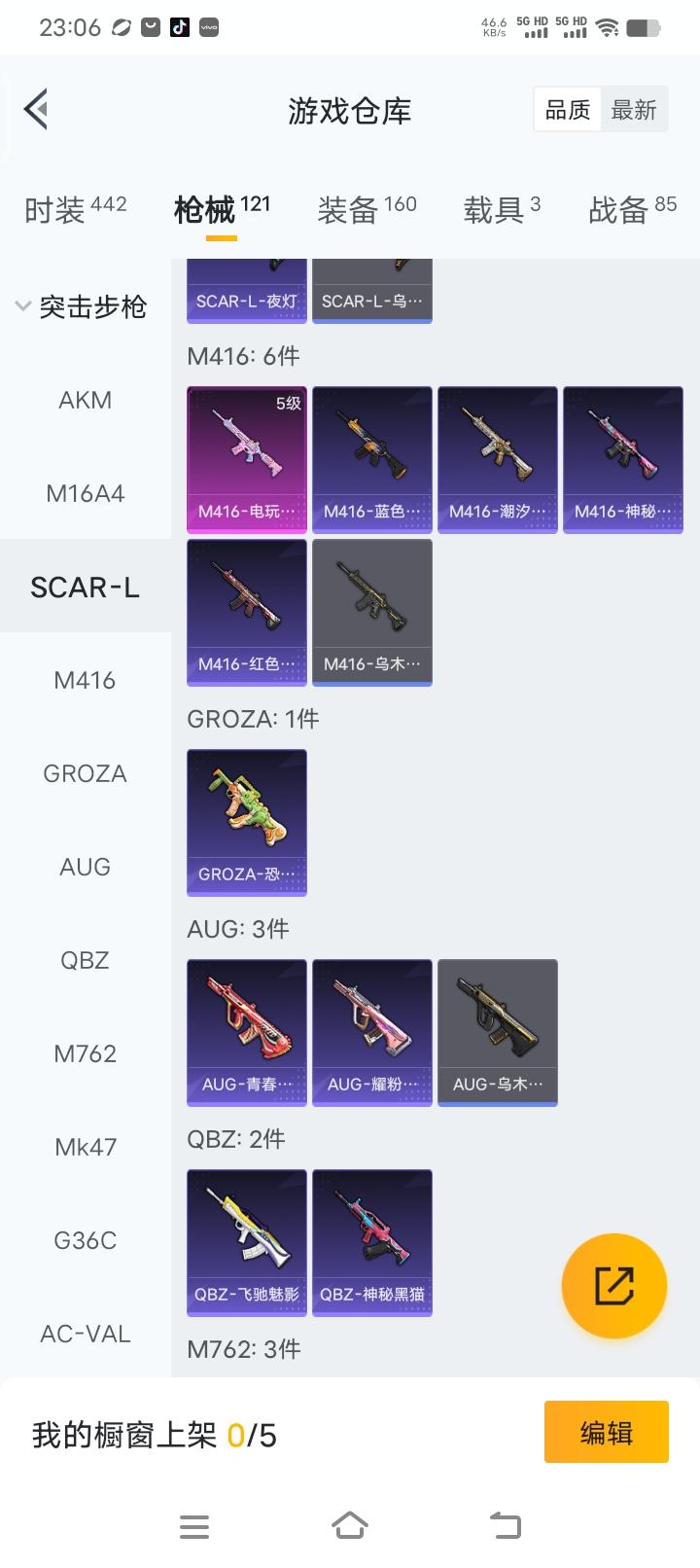Open the QBZ-飞驰魅影 skin

pyautogui.click(x=247, y=1242)
